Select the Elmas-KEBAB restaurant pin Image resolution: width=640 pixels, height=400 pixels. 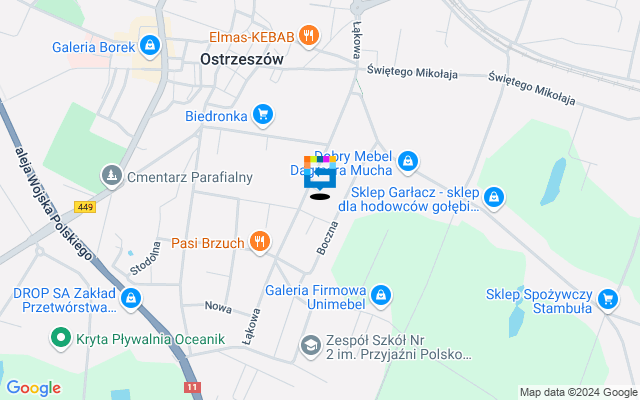[x=308, y=37]
